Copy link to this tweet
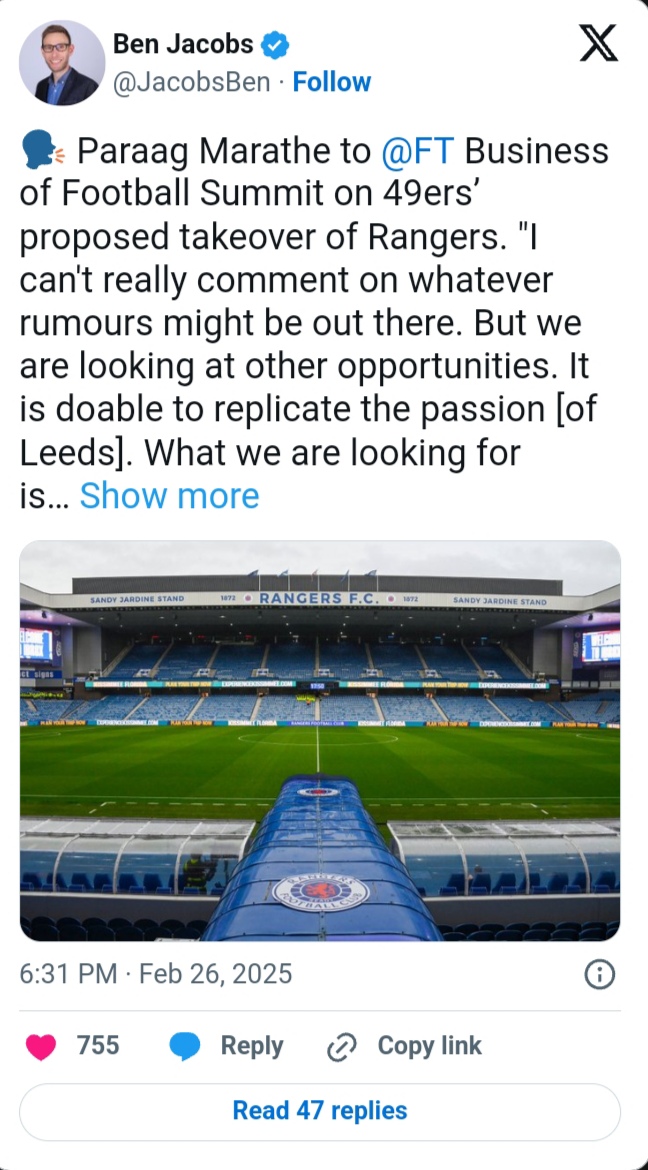648x1170 pixels. coord(405,1046)
